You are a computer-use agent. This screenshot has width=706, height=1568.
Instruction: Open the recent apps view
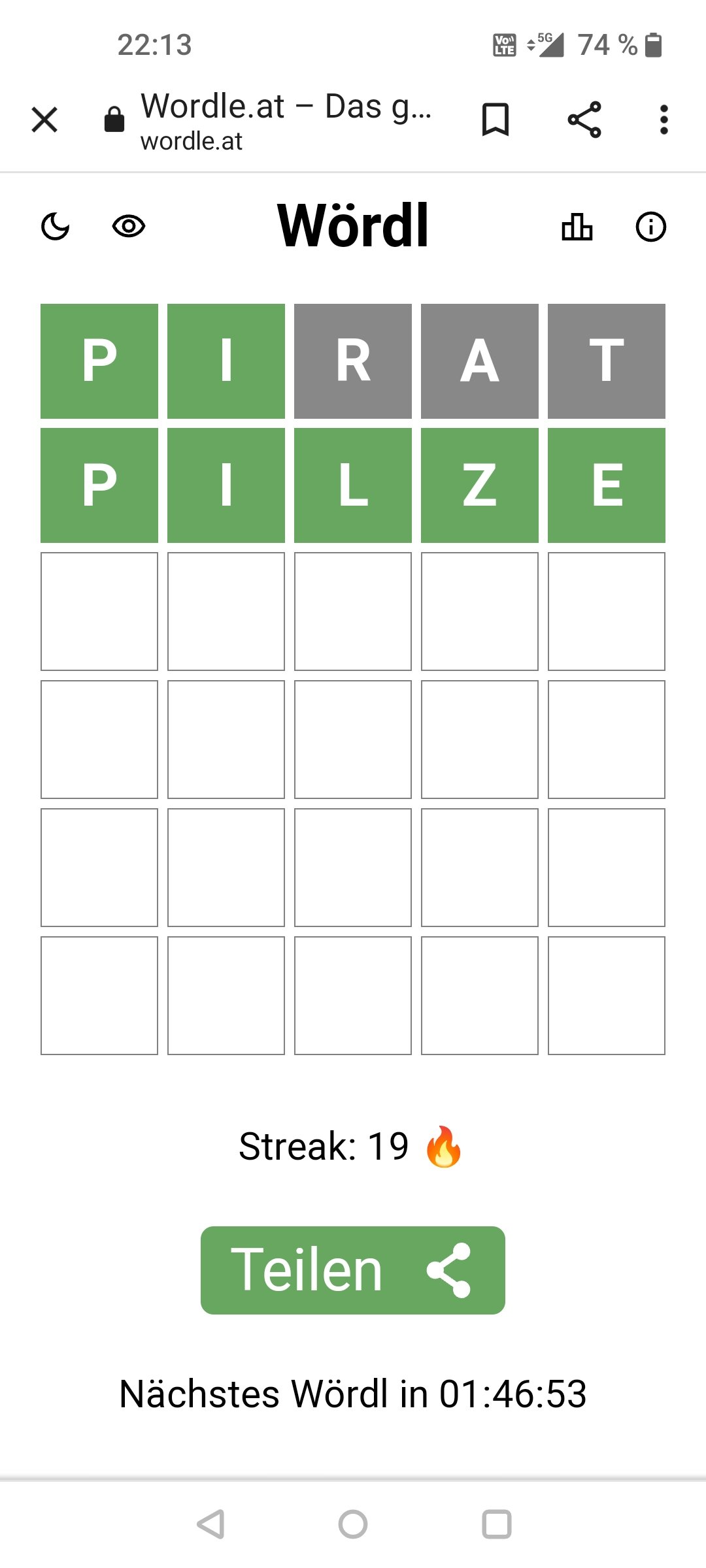(497, 1524)
